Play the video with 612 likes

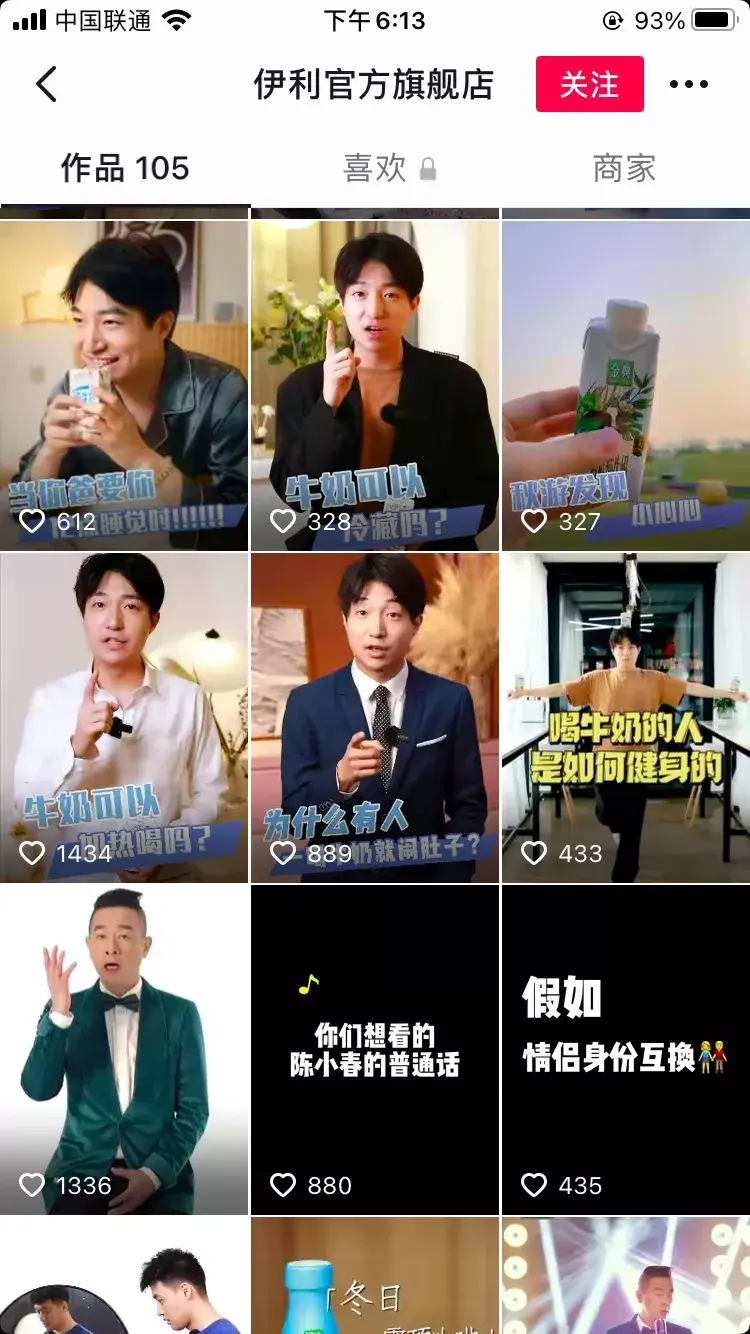124,385
